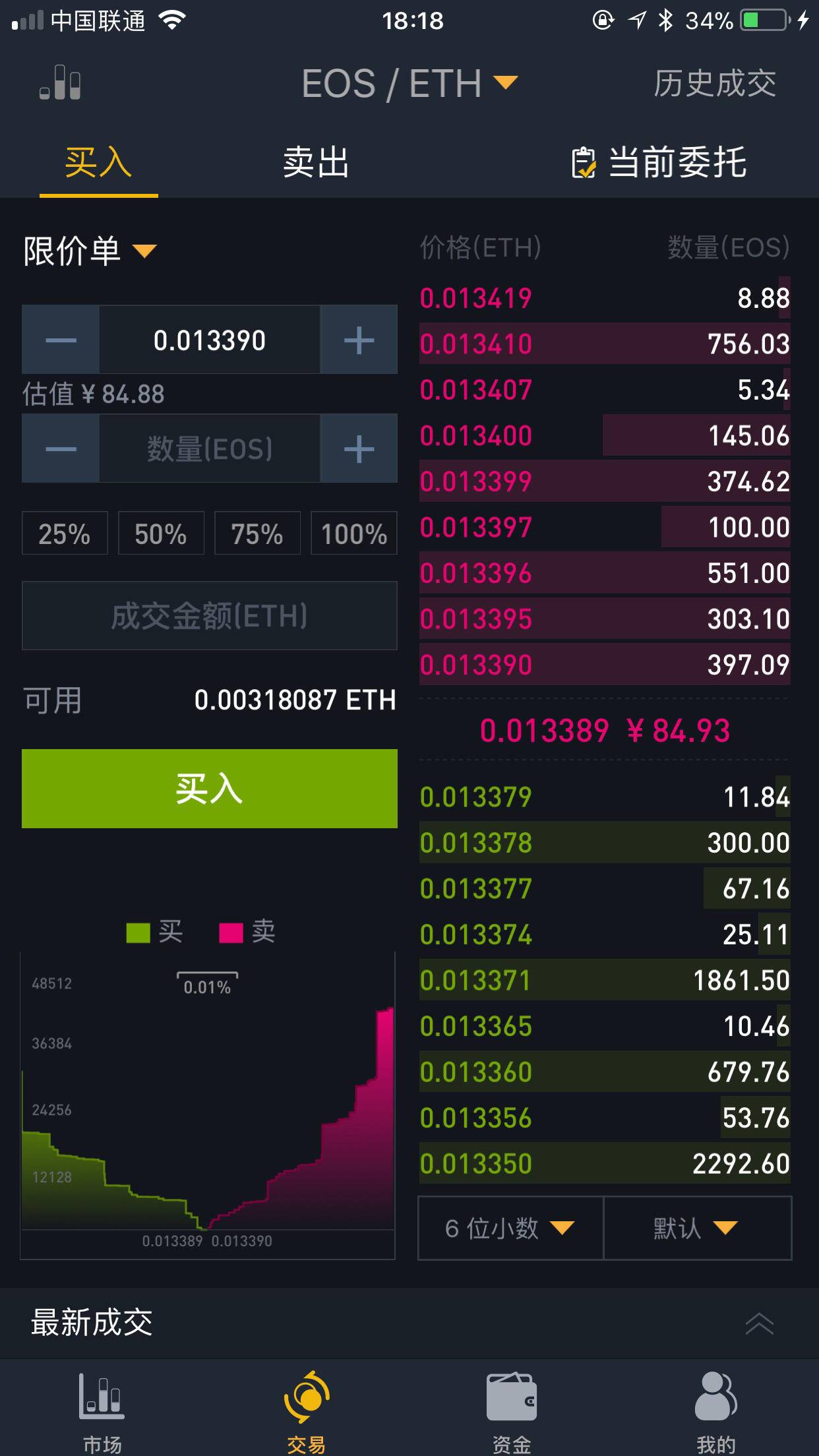Open the chart icon in top bar
This screenshot has width=819, height=1456.
point(60,83)
